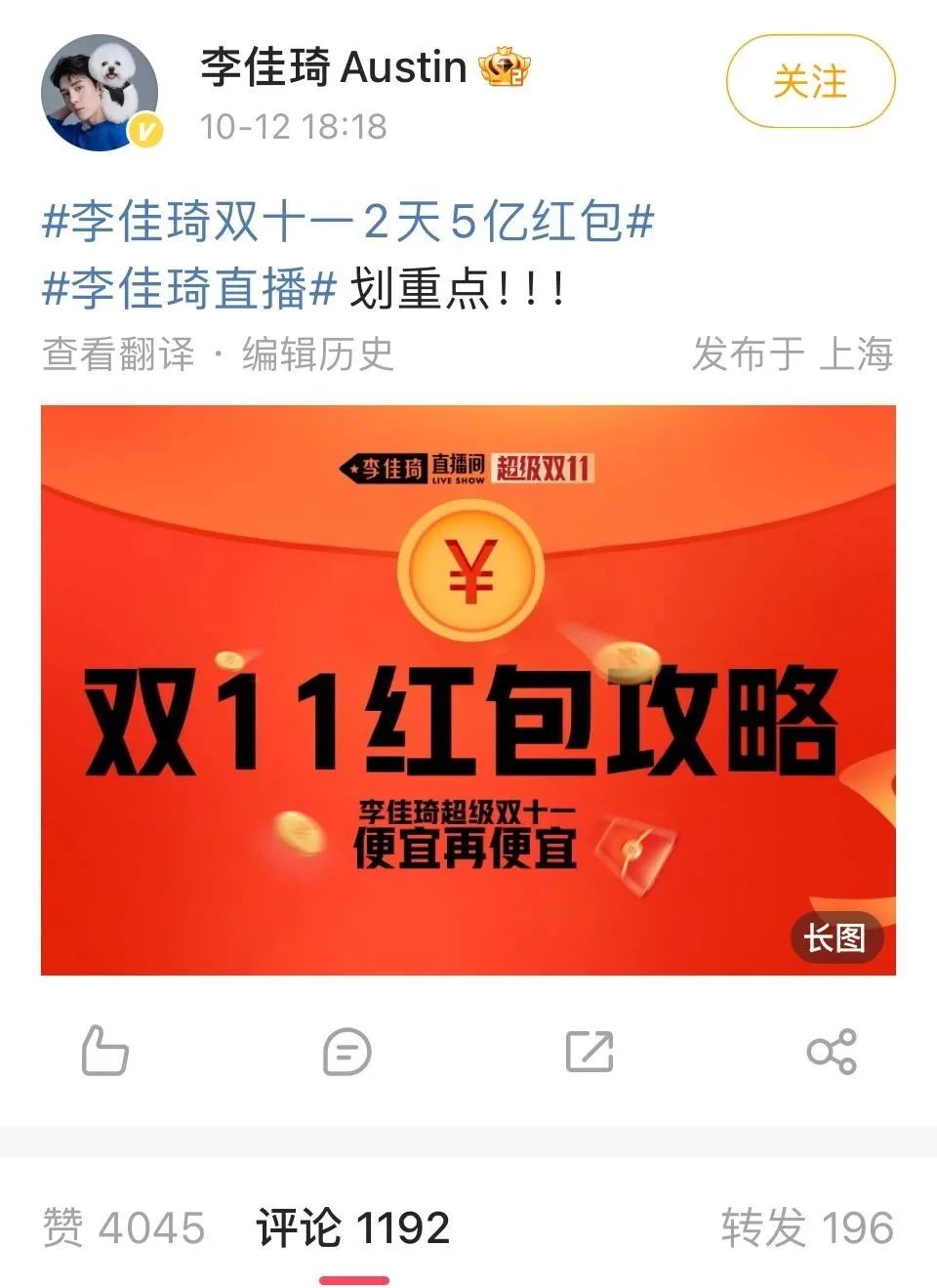Open 李佳琦 Austin's profile avatar
The height and width of the screenshot is (1288, 937).
click(100, 94)
